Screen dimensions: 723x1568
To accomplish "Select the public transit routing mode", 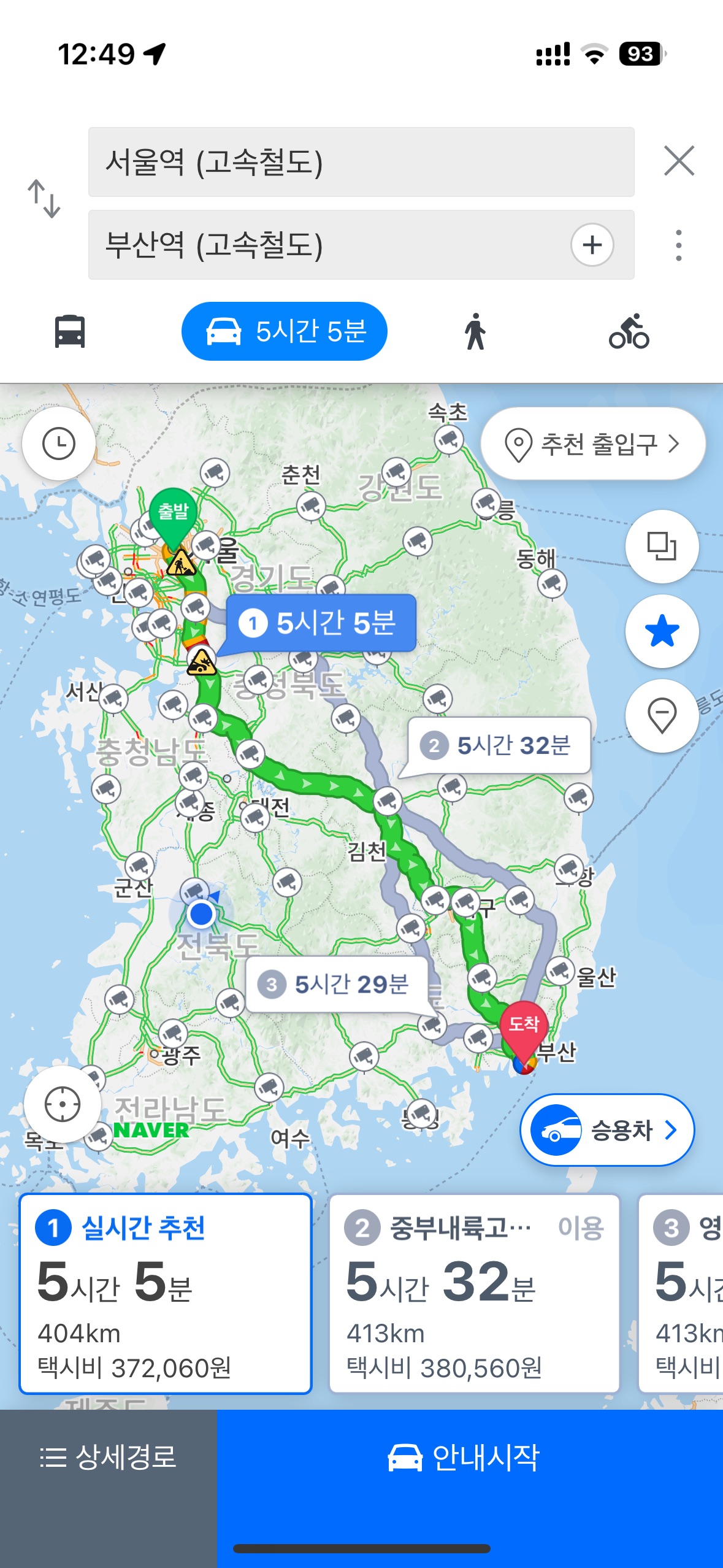I will pyautogui.click(x=69, y=331).
